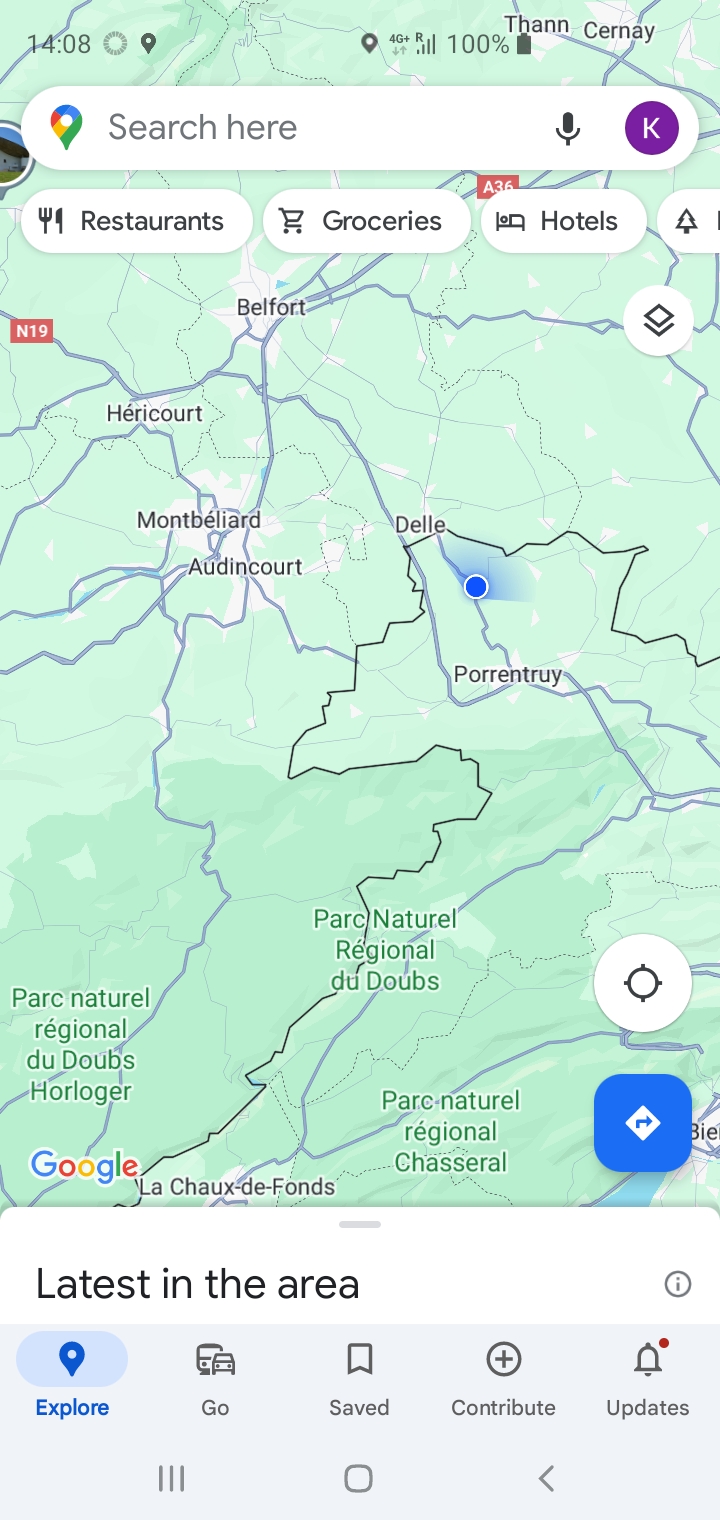The image size is (720, 1520).
Task: Select the Restaurants chip
Action: (x=136, y=221)
